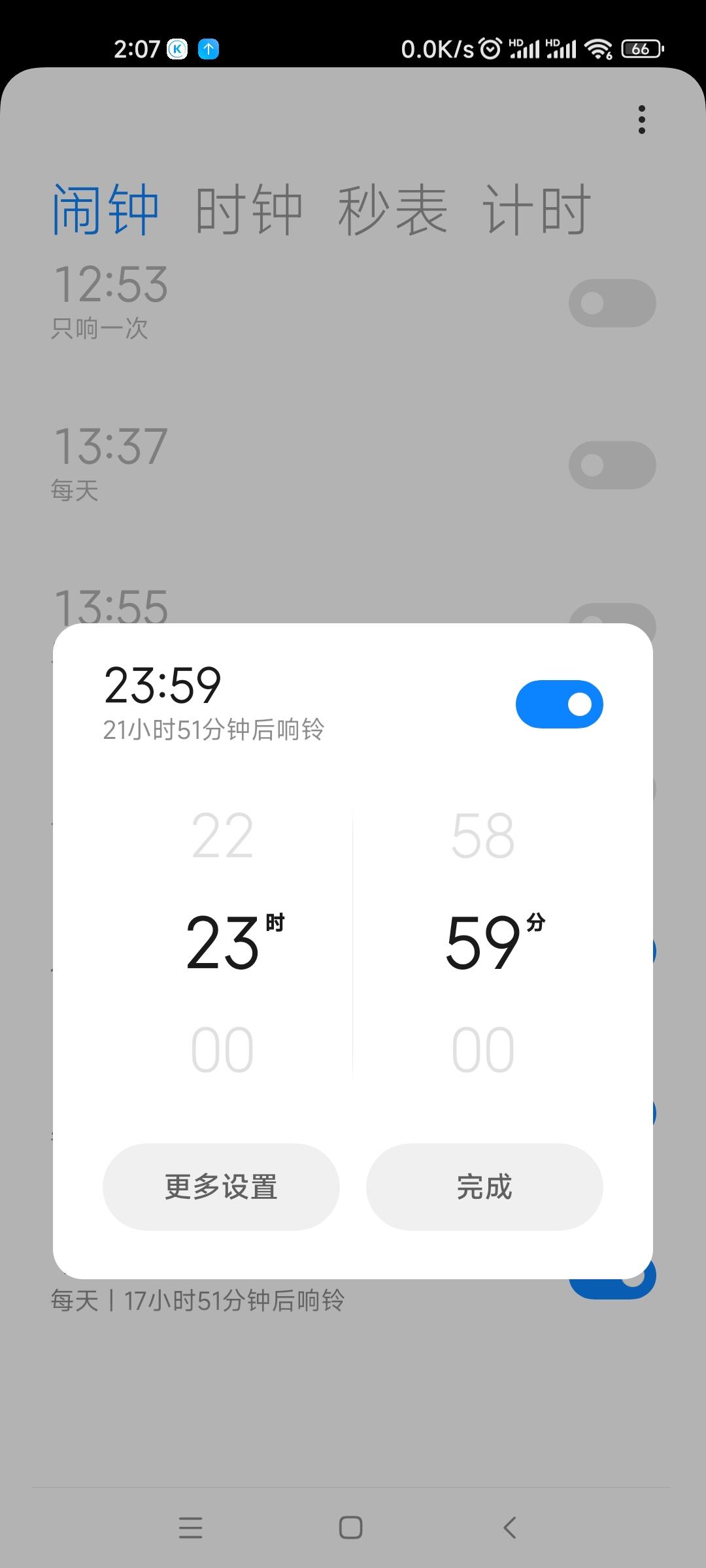
Task: Select hour 22 in the picker
Action: pos(222,836)
